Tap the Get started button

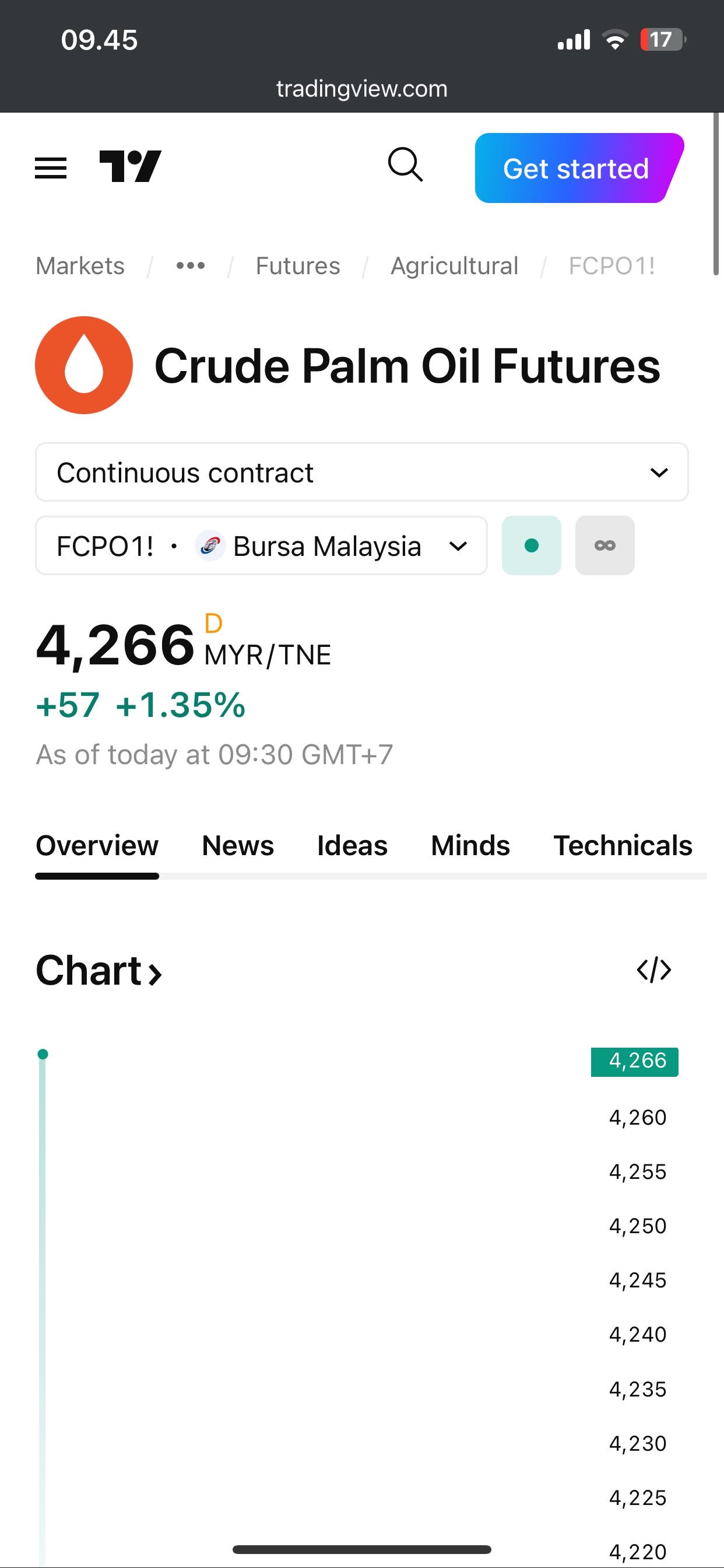pyautogui.click(x=575, y=168)
